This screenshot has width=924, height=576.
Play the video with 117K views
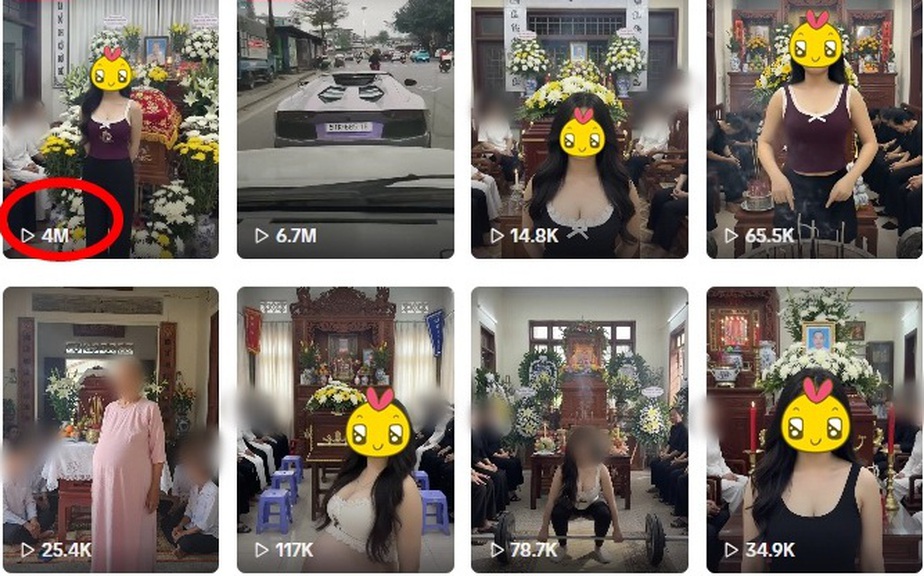(344, 430)
